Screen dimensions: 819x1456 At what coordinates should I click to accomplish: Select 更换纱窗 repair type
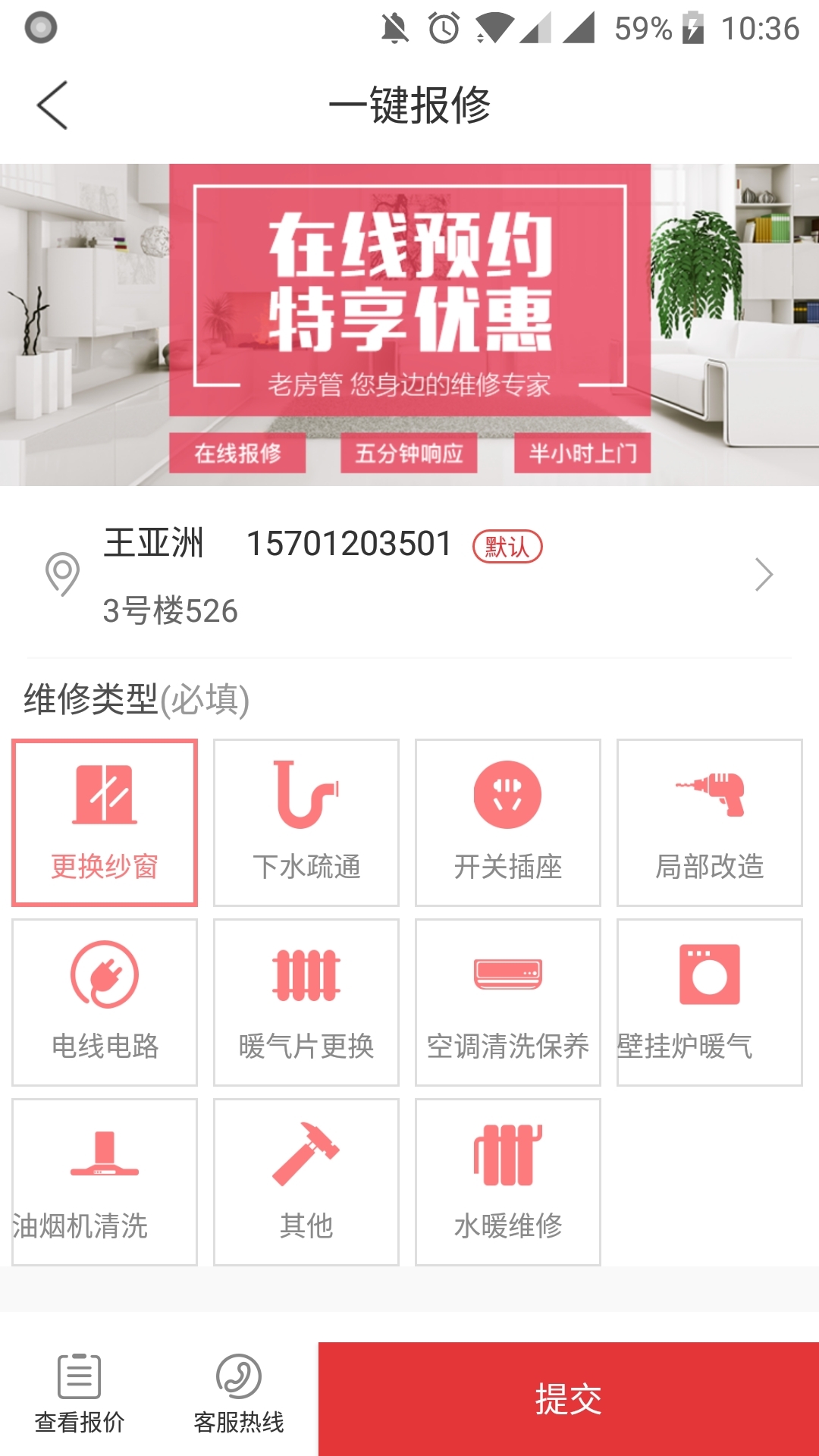coord(105,823)
